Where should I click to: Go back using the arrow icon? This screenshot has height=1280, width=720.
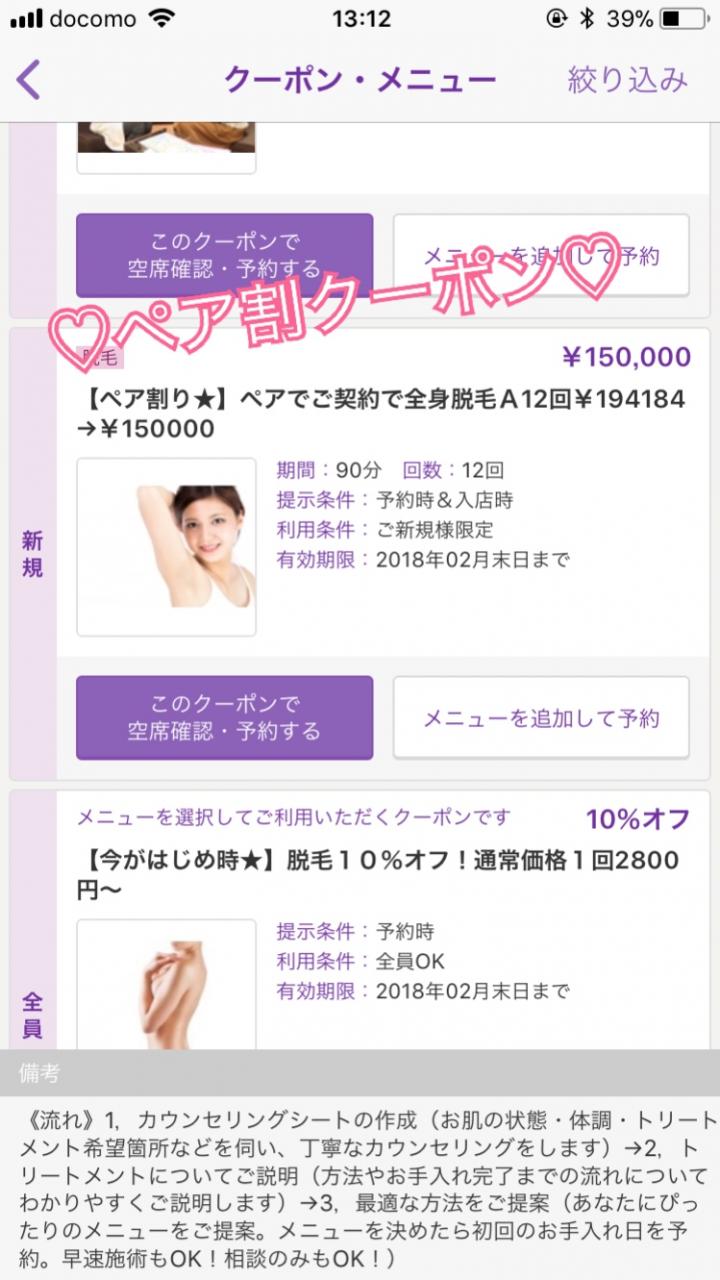[29, 80]
